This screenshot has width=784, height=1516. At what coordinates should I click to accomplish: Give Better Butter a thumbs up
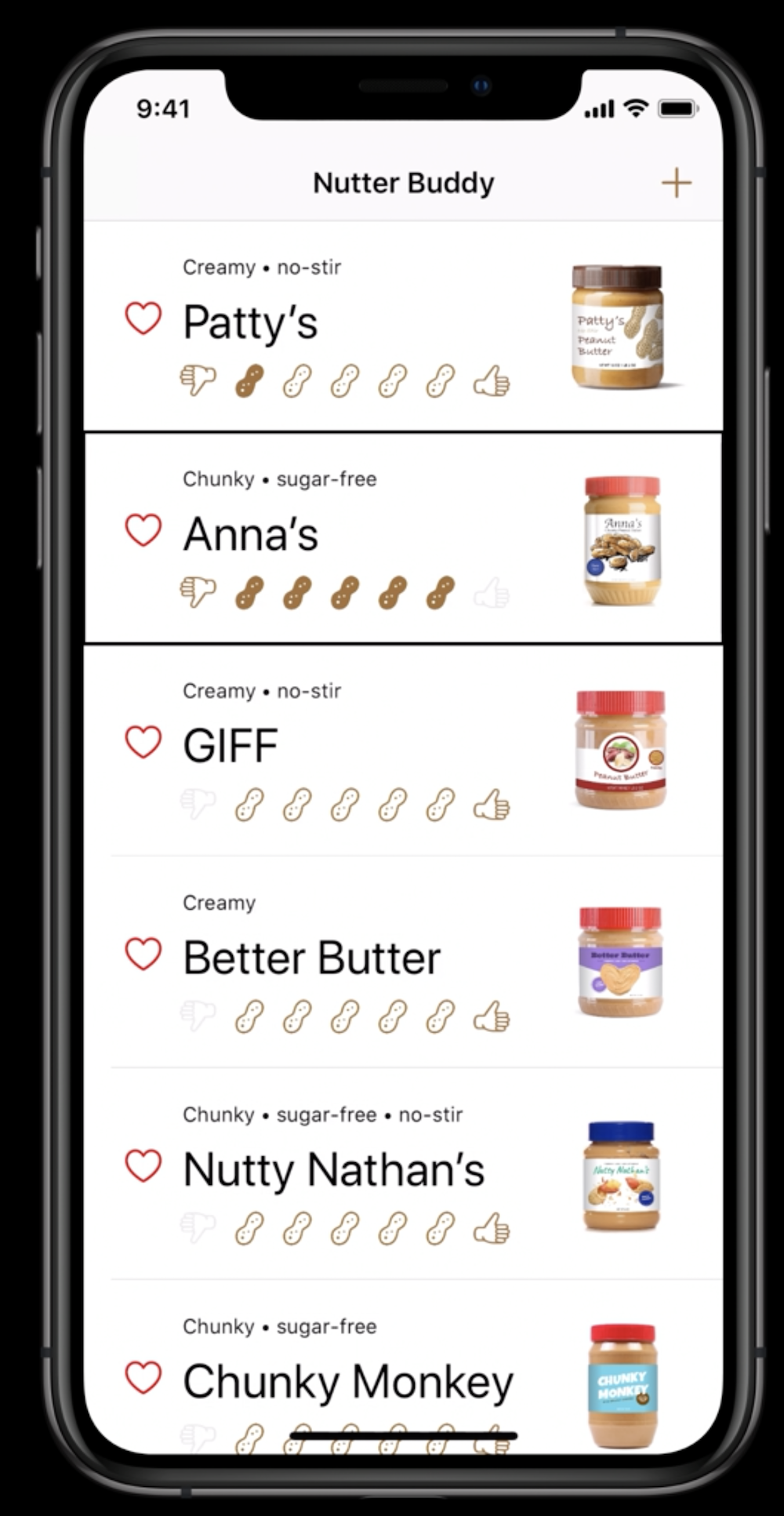tap(492, 1017)
